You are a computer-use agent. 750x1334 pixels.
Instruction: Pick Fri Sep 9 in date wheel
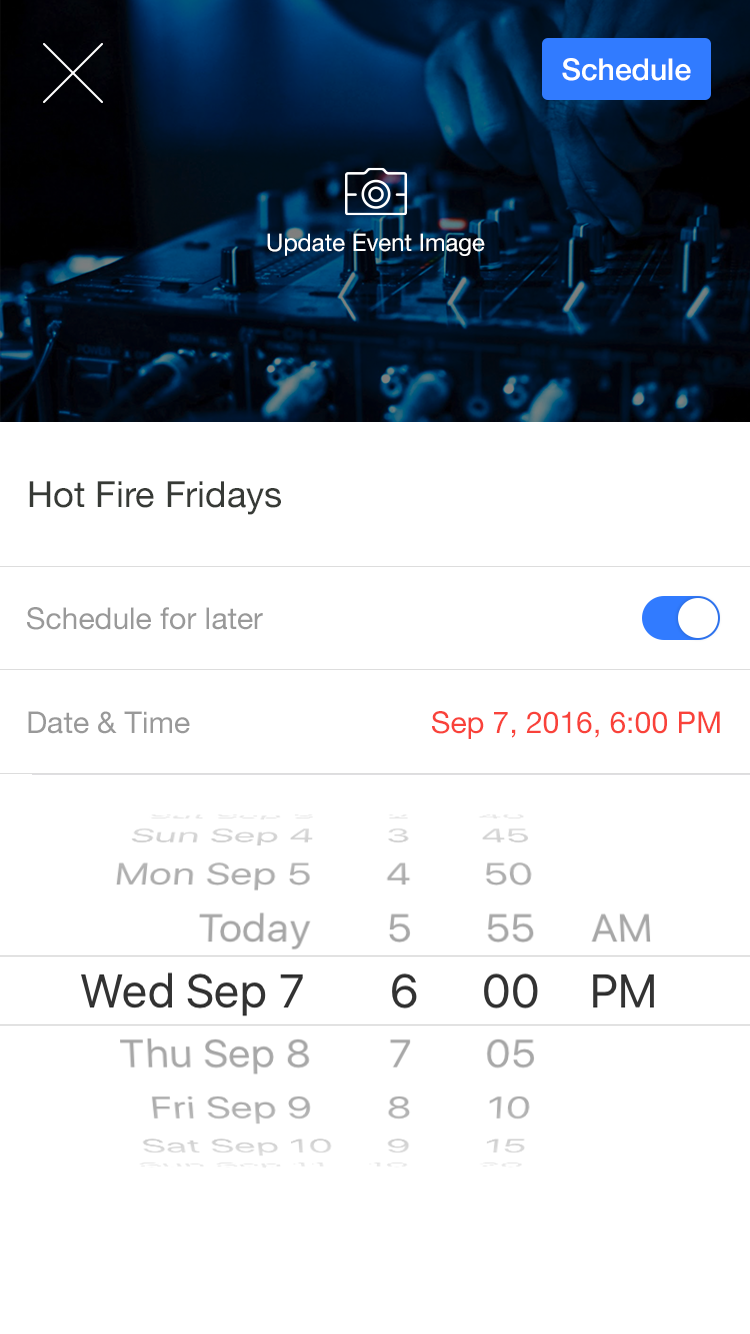(231, 1107)
